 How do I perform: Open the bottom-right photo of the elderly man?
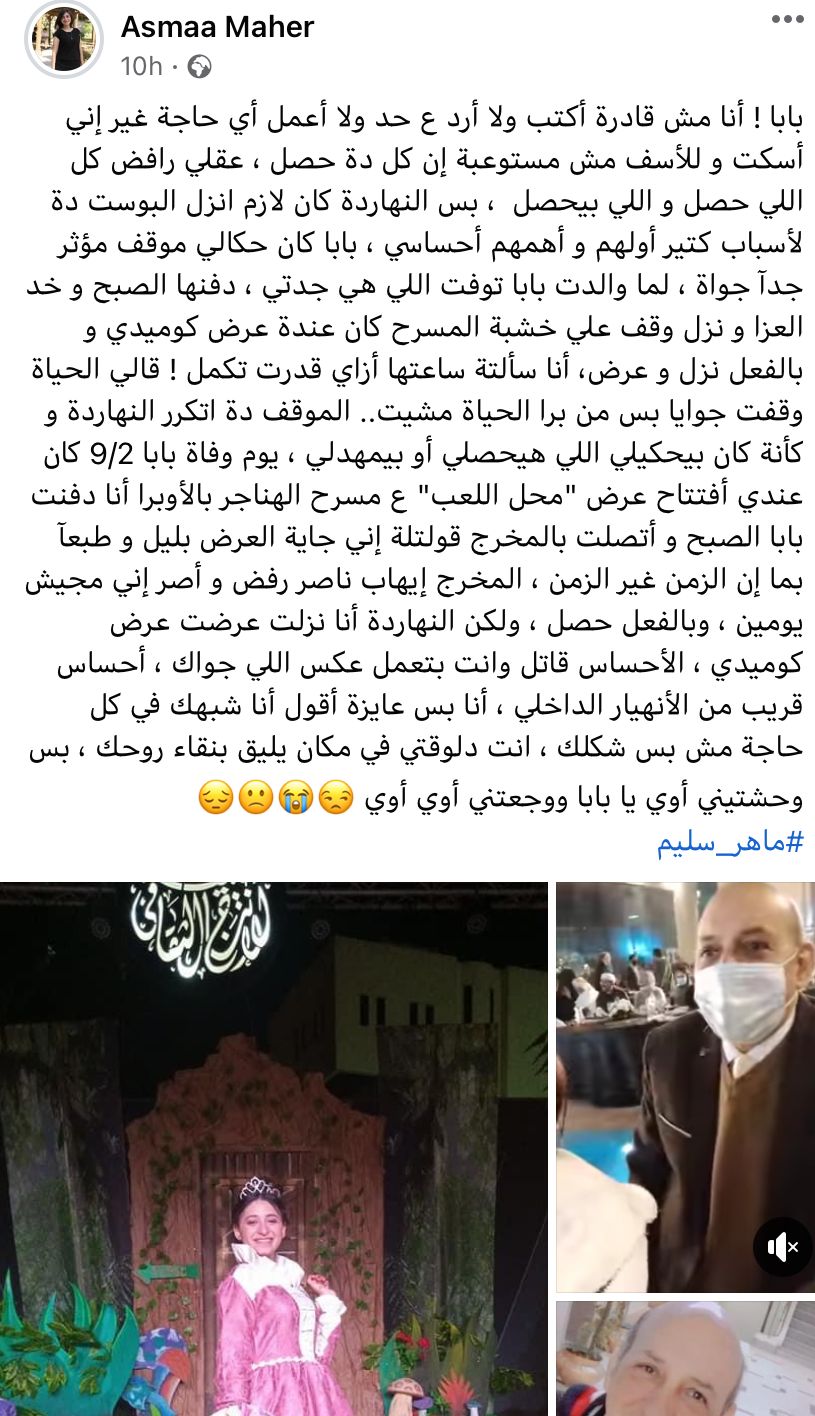(684, 1358)
